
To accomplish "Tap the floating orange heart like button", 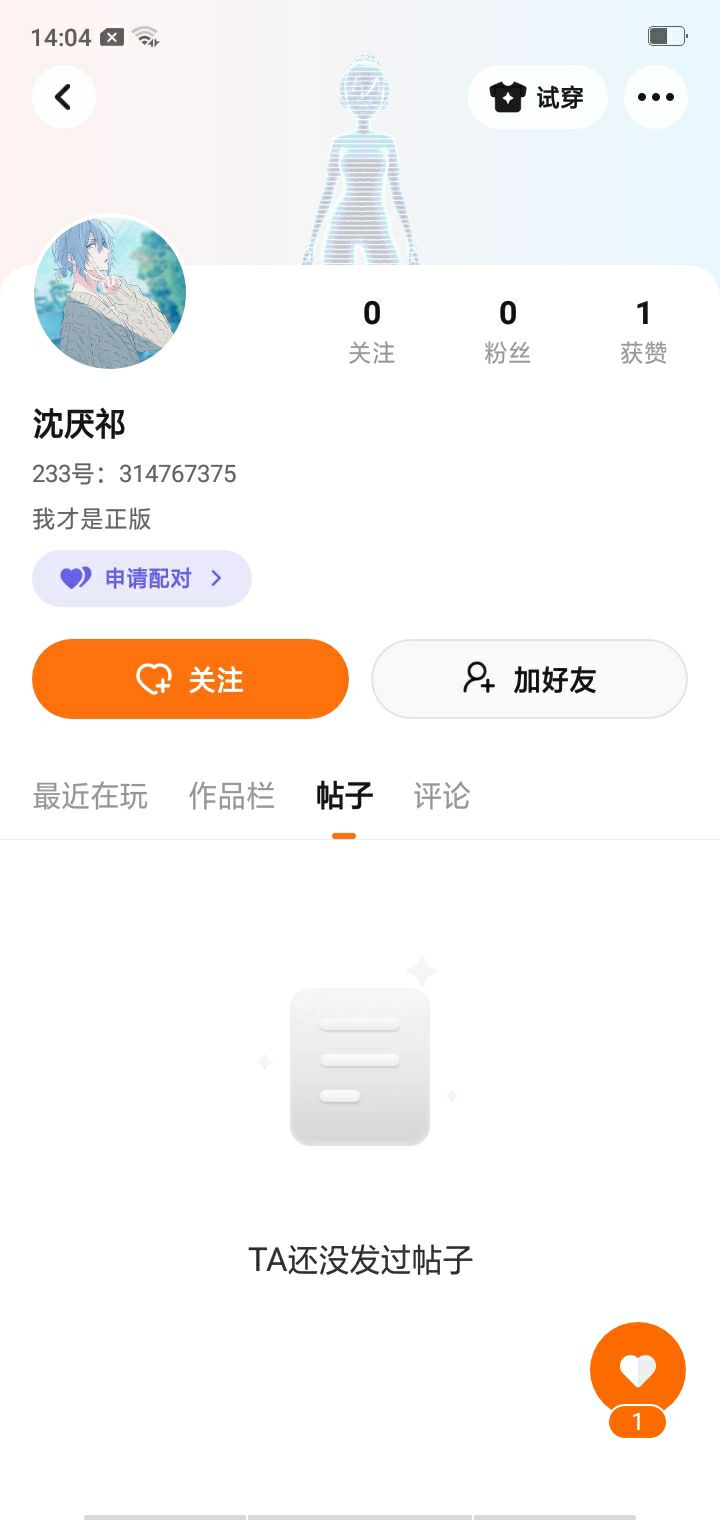I will pyautogui.click(x=637, y=1370).
